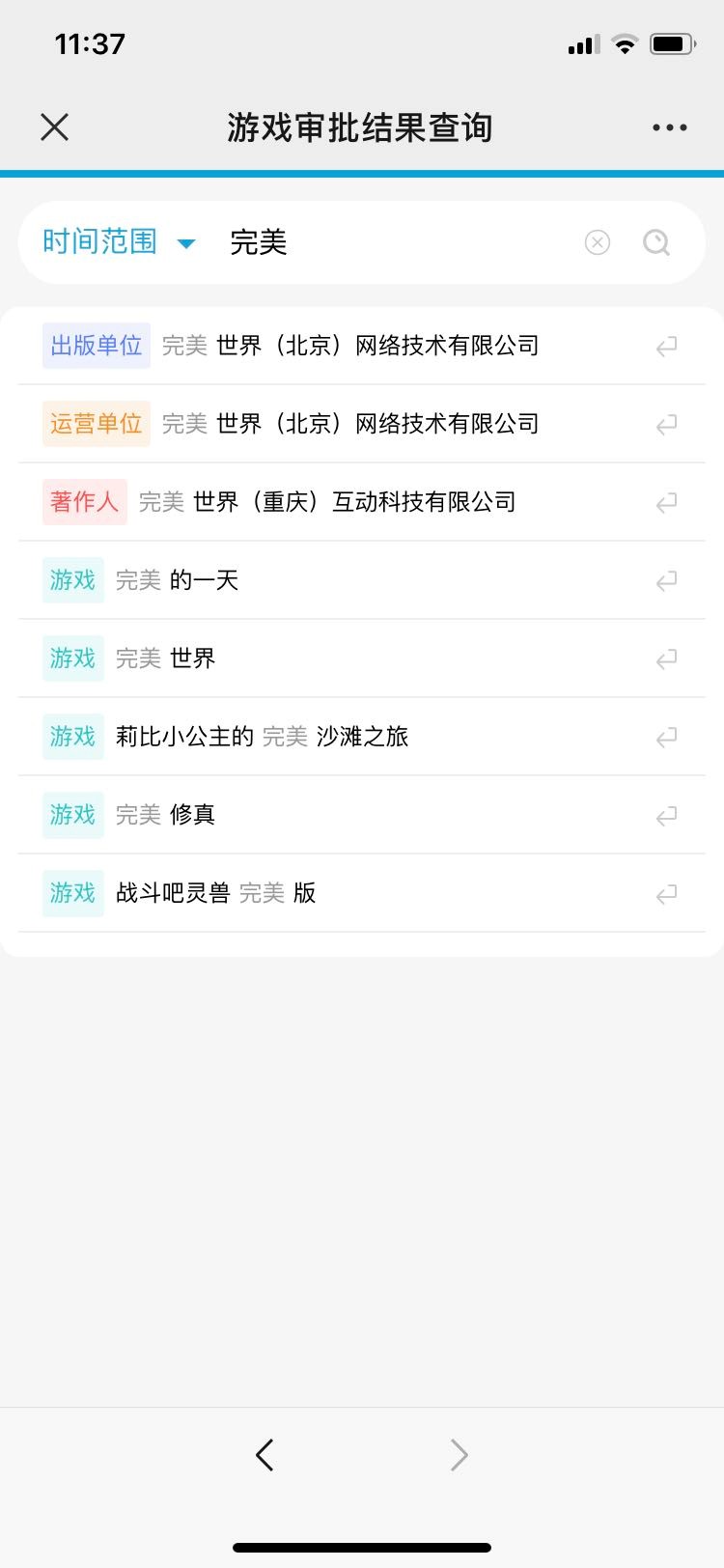Screen dimensions: 724x1568
Task: Tap the search field containing 完美
Action: pos(396,242)
